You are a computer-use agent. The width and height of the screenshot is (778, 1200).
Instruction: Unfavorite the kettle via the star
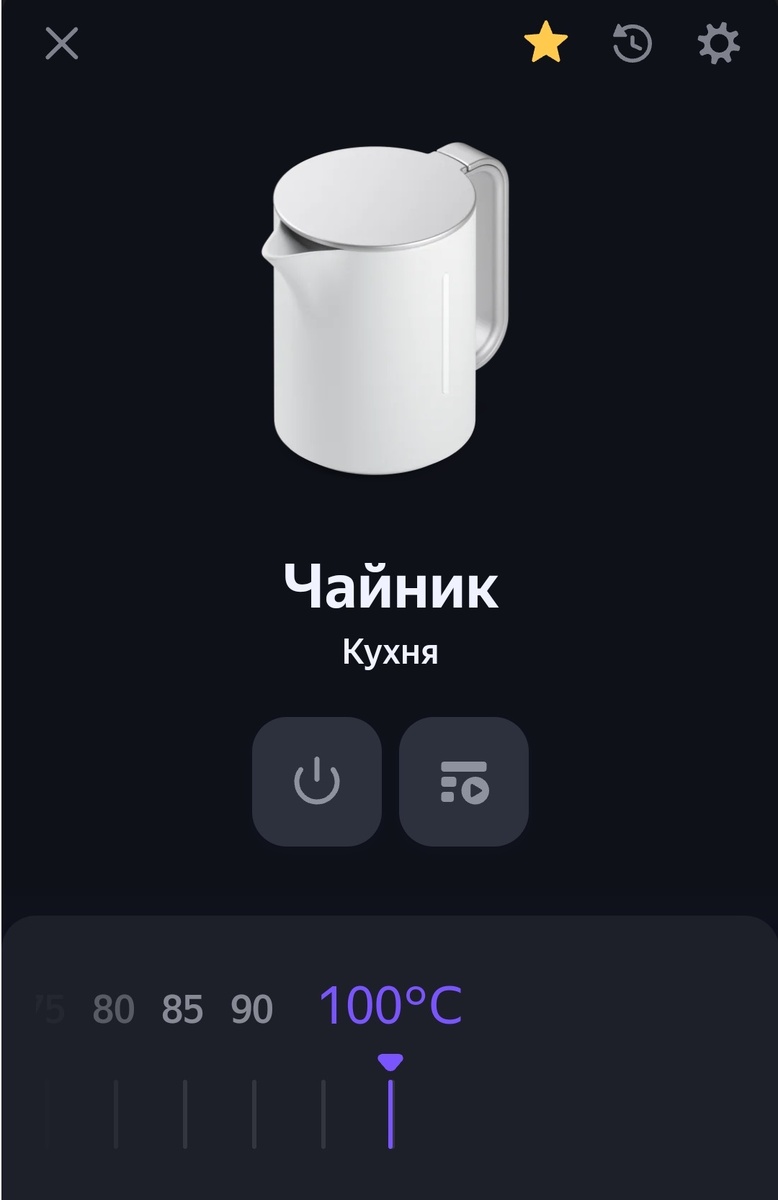pyautogui.click(x=545, y=43)
